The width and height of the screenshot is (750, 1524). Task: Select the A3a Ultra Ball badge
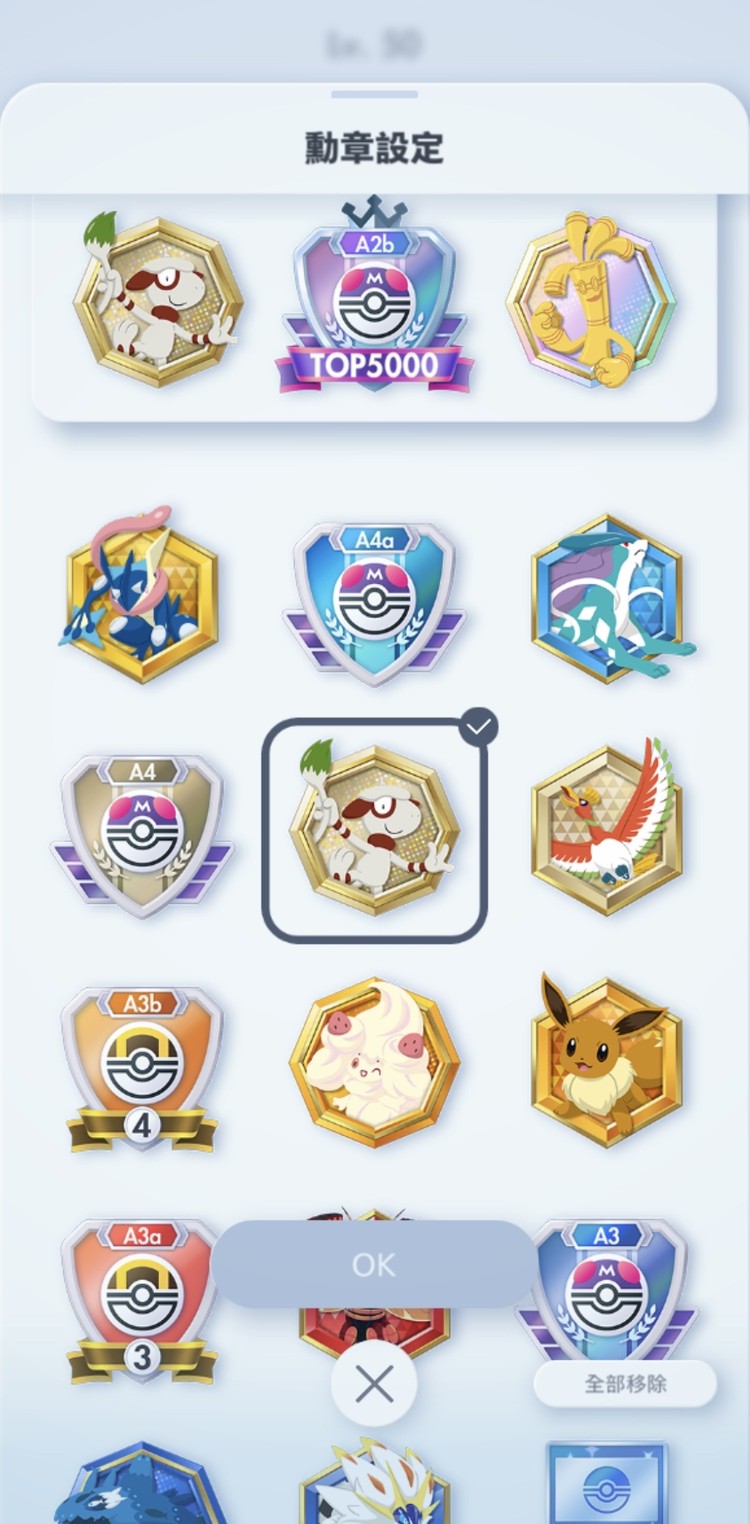point(142,1297)
